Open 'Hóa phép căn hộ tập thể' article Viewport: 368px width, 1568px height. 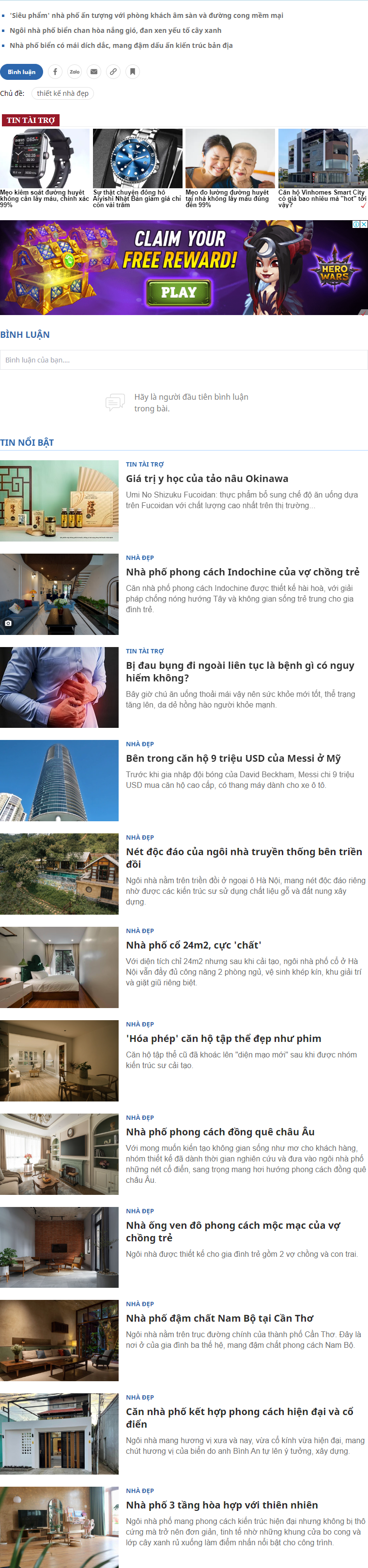coord(224,1038)
